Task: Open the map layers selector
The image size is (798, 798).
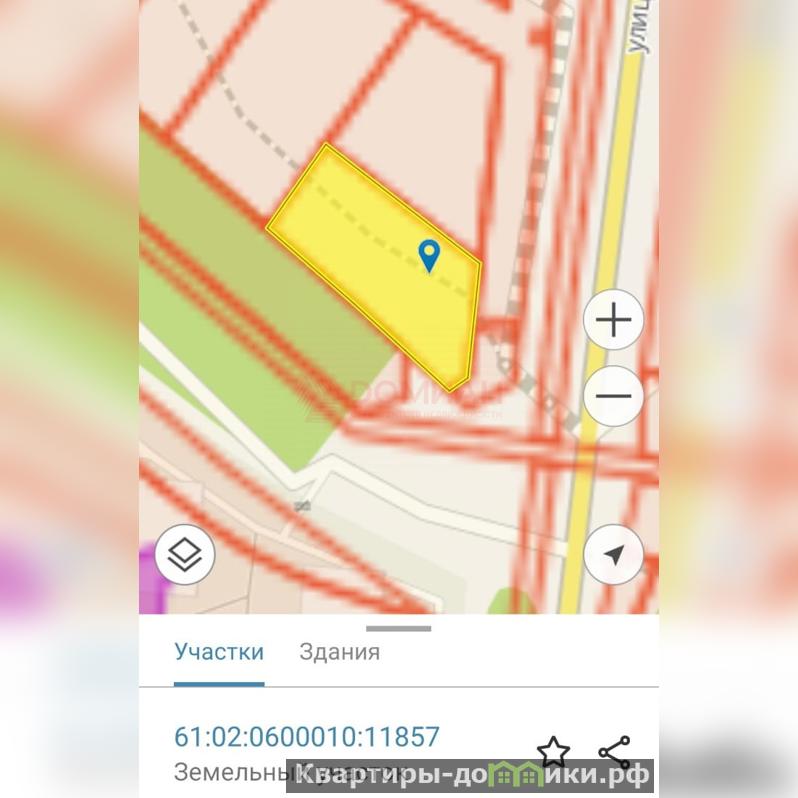Action: [185, 554]
